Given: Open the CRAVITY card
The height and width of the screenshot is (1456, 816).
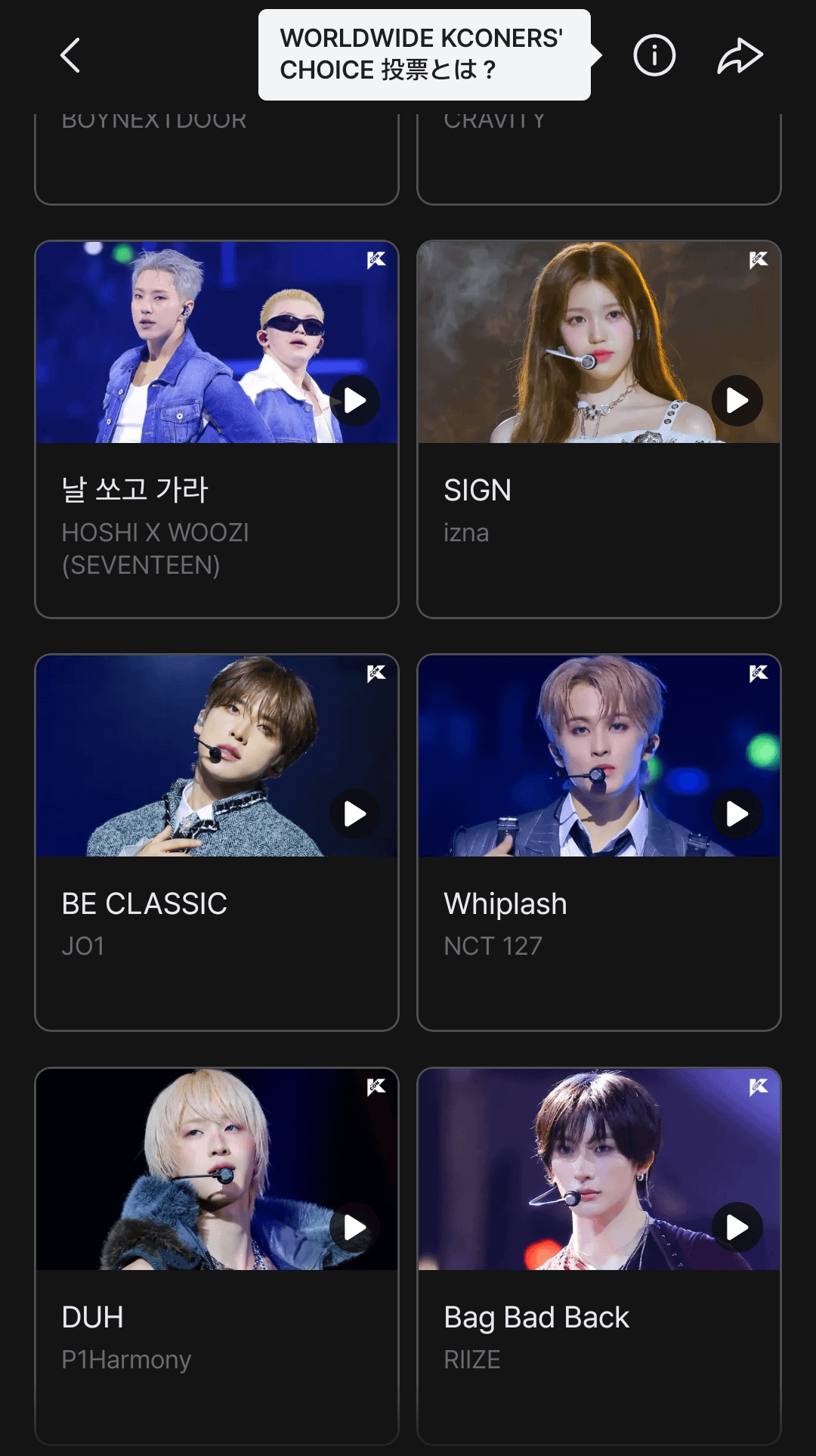Looking at the screenshot, I should [598, 159].
